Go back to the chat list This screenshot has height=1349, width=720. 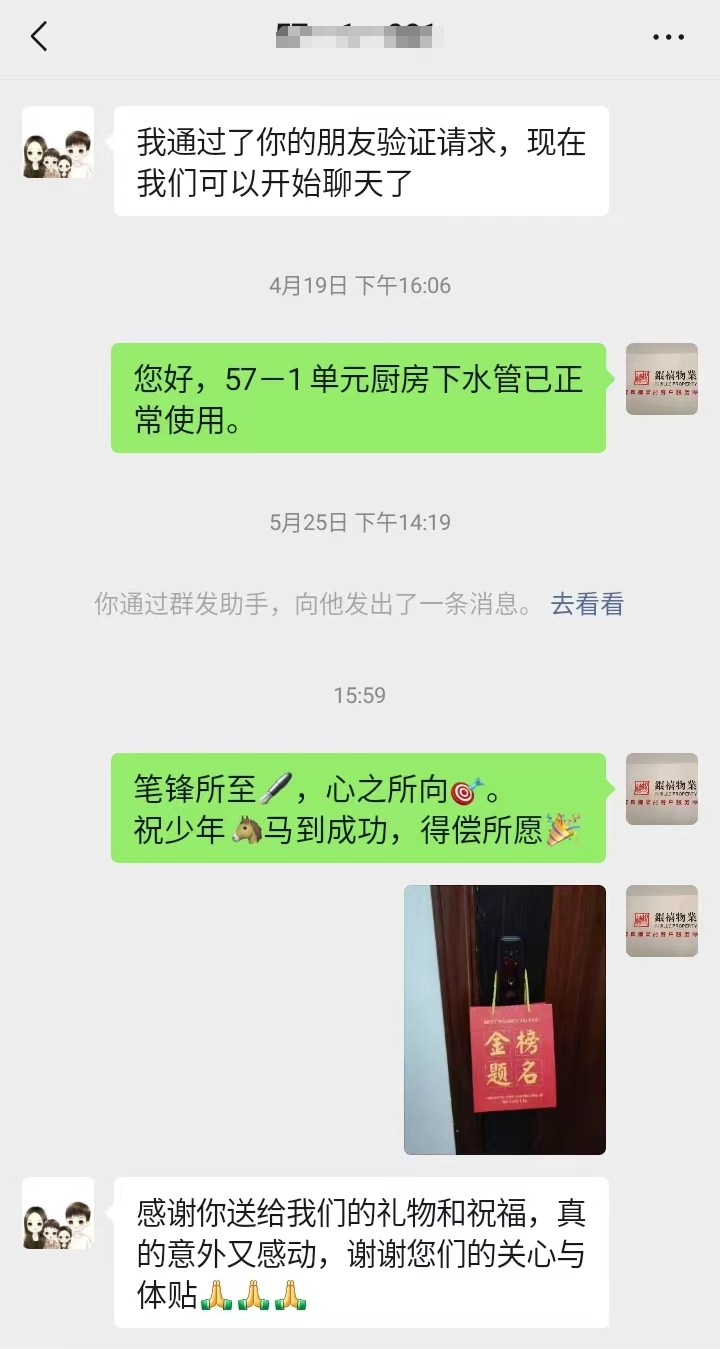click(39, 38)
